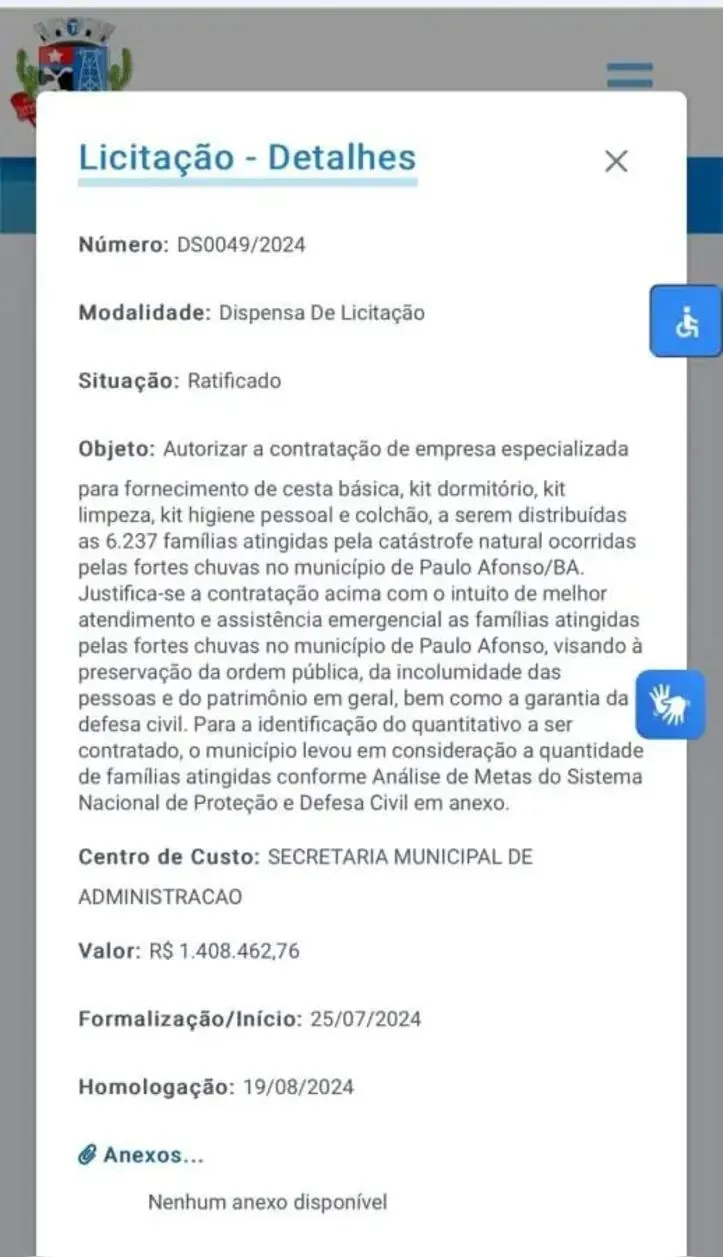The image size is (723, 1257).
Task: Select the blue accessibility button on the right edge
Action: 685,322
